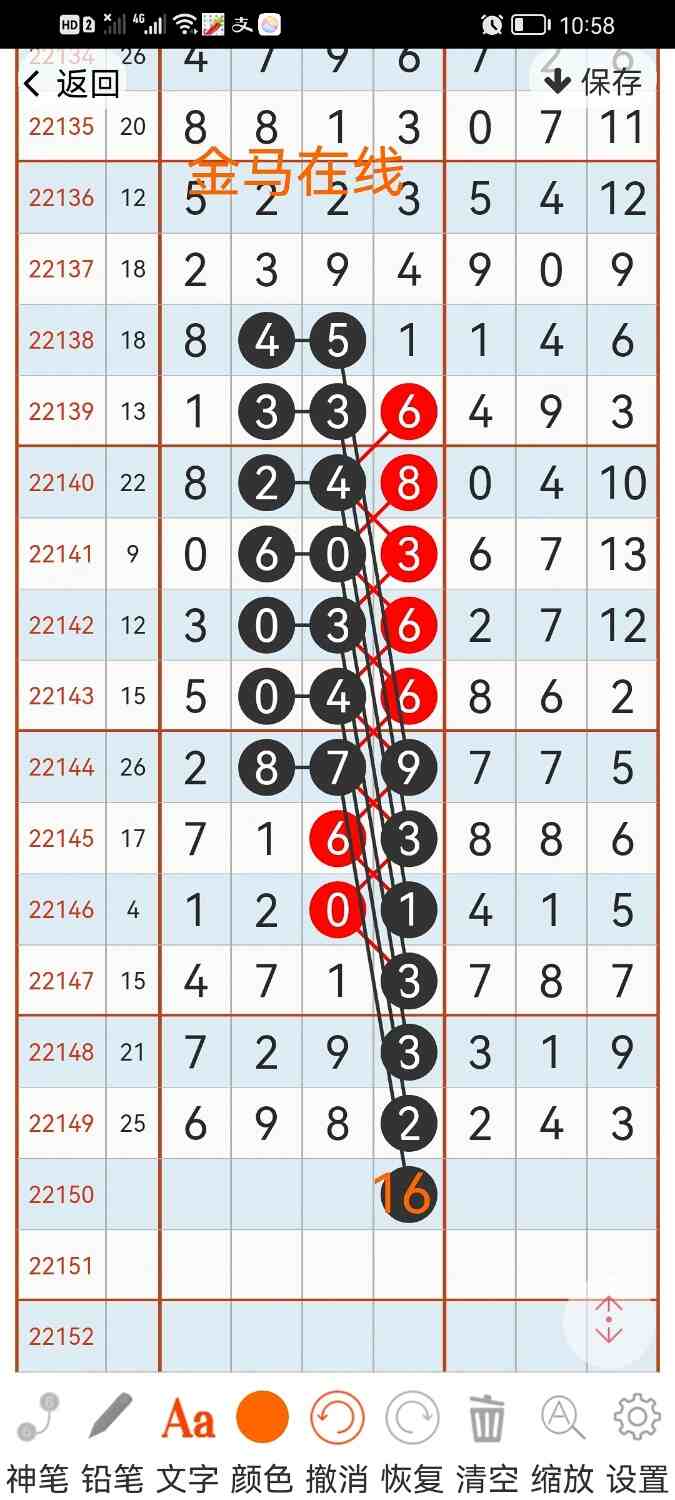This screenshot has height=1500, width=675.
Task: Open the 缩放 zoom tool
Action: pos(562,1436)
